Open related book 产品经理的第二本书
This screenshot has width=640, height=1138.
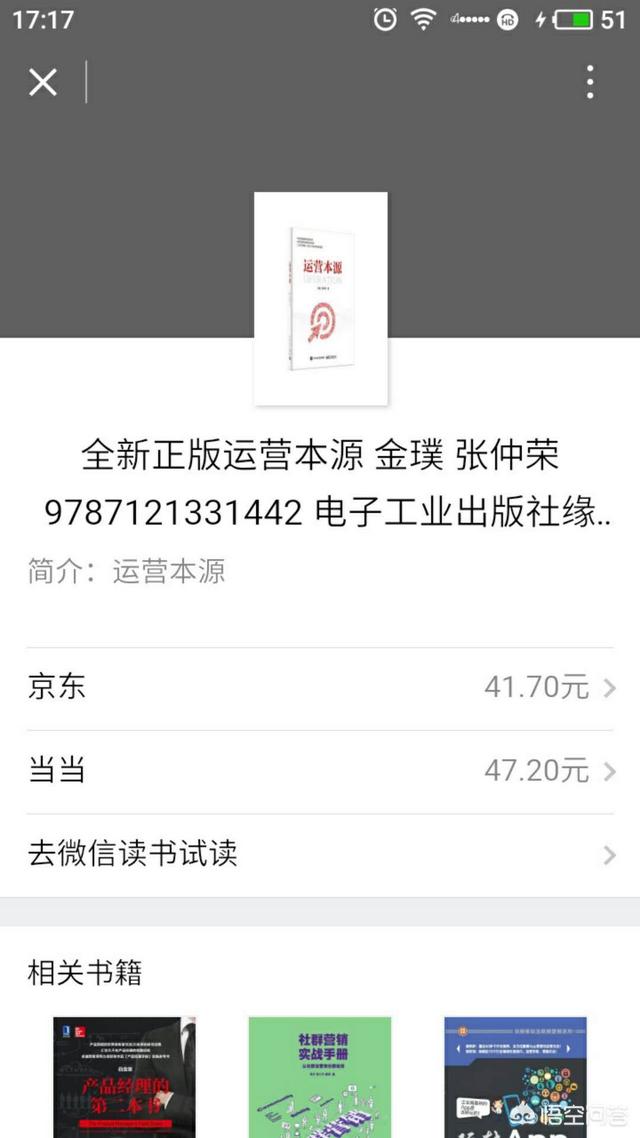coord(124,1076)
